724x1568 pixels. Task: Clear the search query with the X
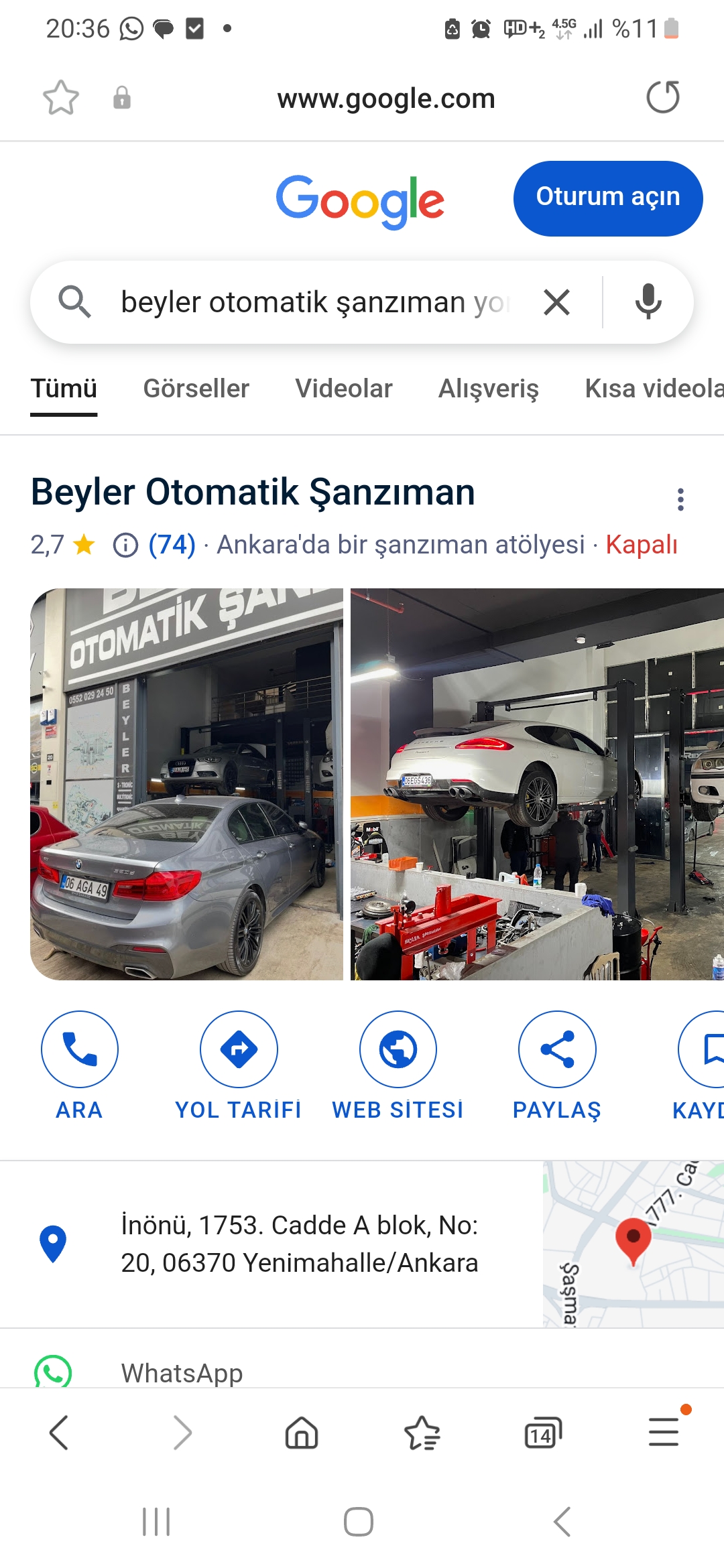[x=556, y=302]
